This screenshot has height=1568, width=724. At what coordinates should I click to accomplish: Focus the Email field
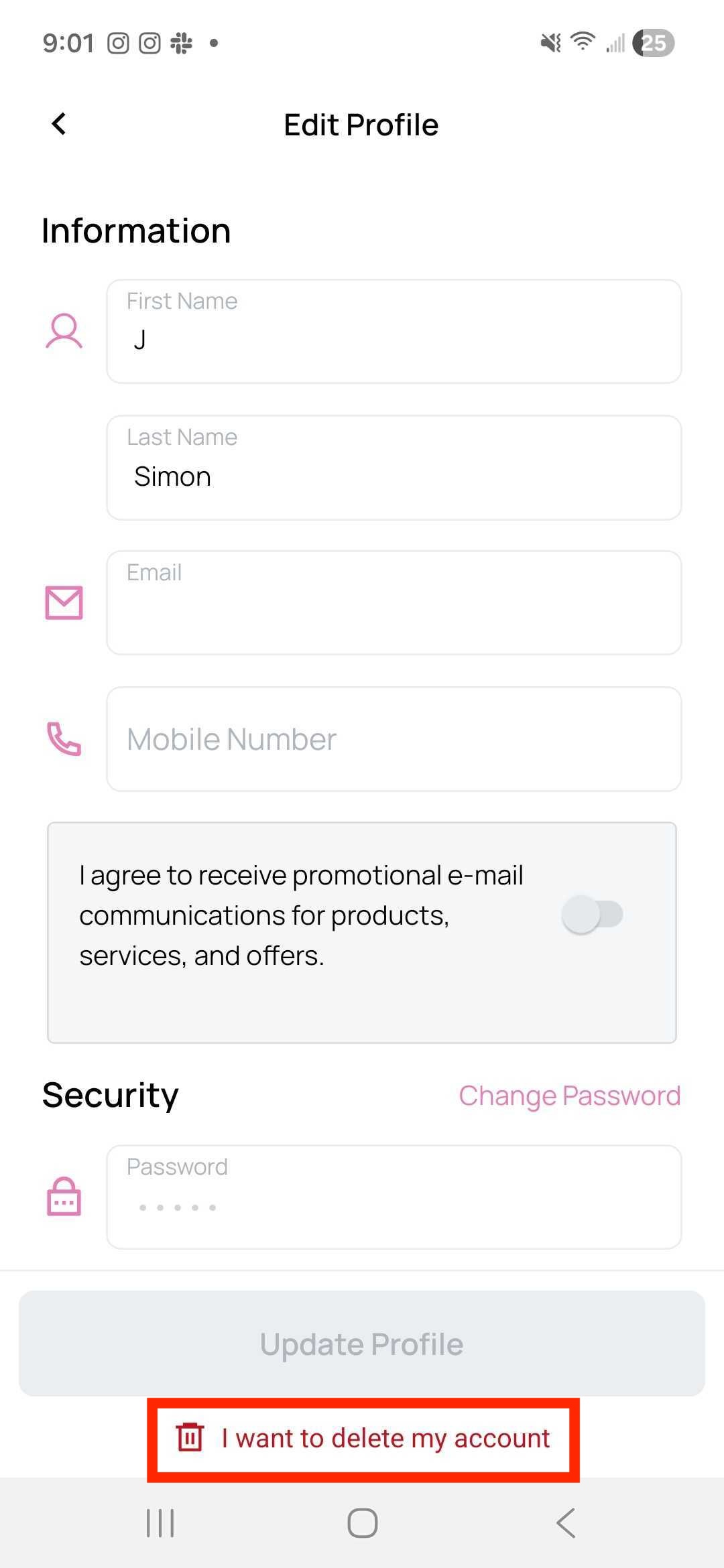coord(394,603)
